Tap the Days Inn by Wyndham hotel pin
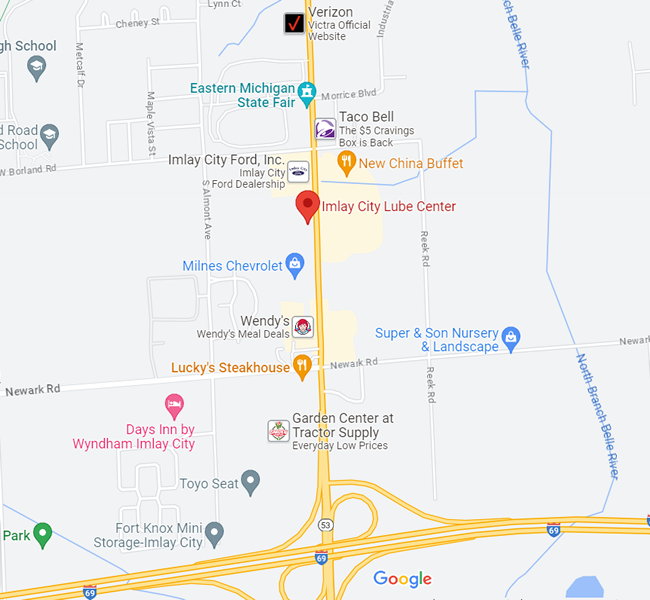Image resolution: width=650 pixels, height=600 pixels. pos(174,406)
